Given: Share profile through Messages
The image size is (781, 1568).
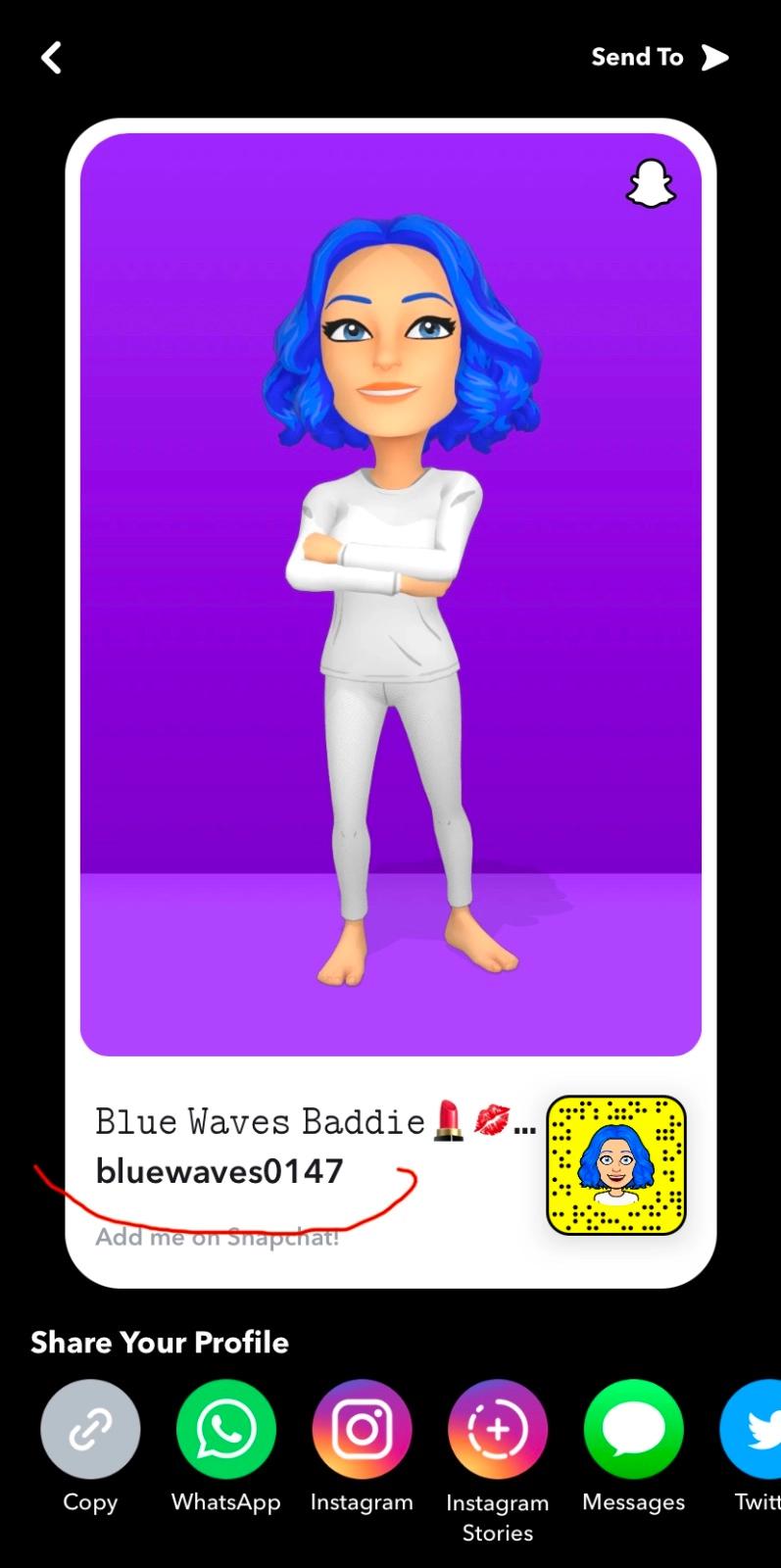Looking at the screenshot, I should (x=633, y=1429).
